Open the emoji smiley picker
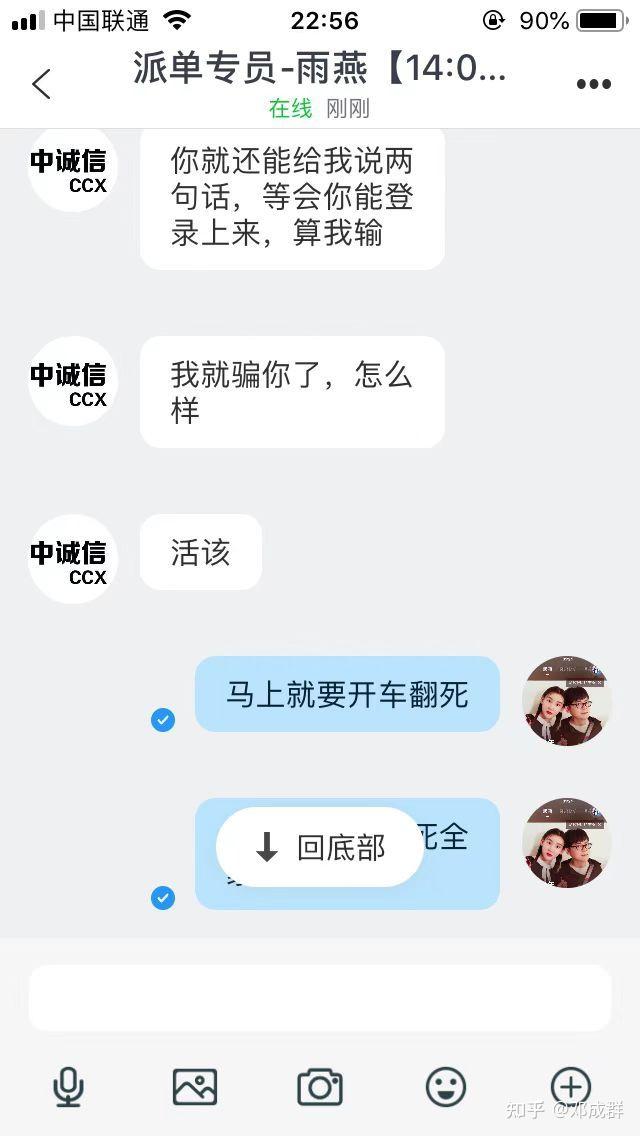 [446, 1087]
